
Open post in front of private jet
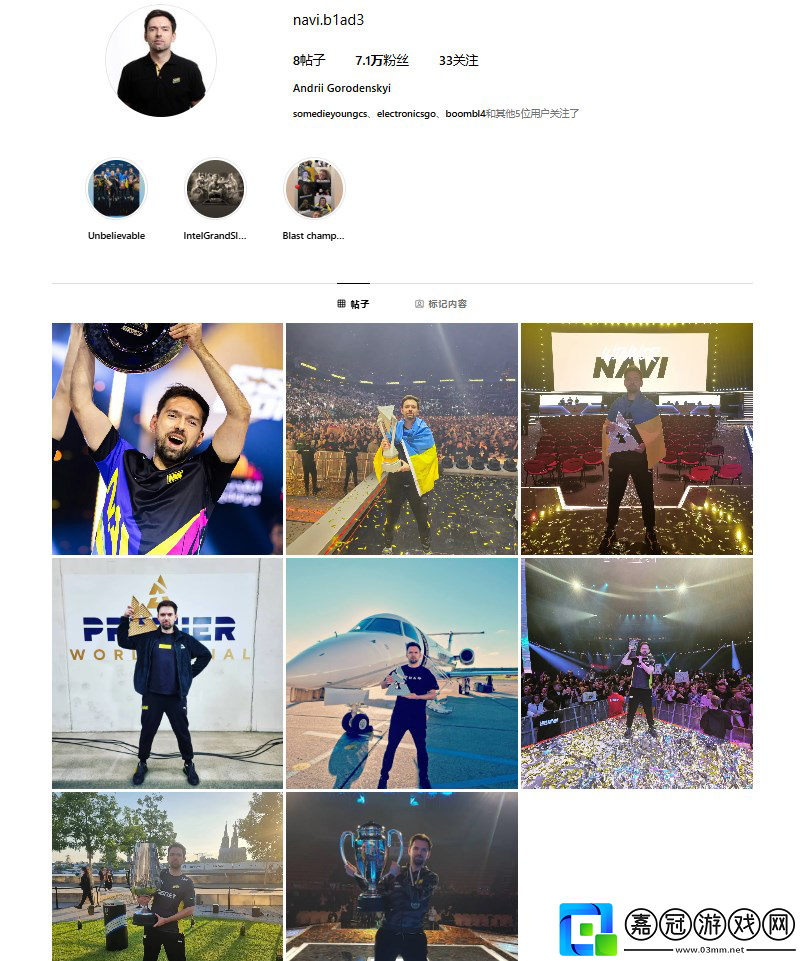(x=401, y=673)
